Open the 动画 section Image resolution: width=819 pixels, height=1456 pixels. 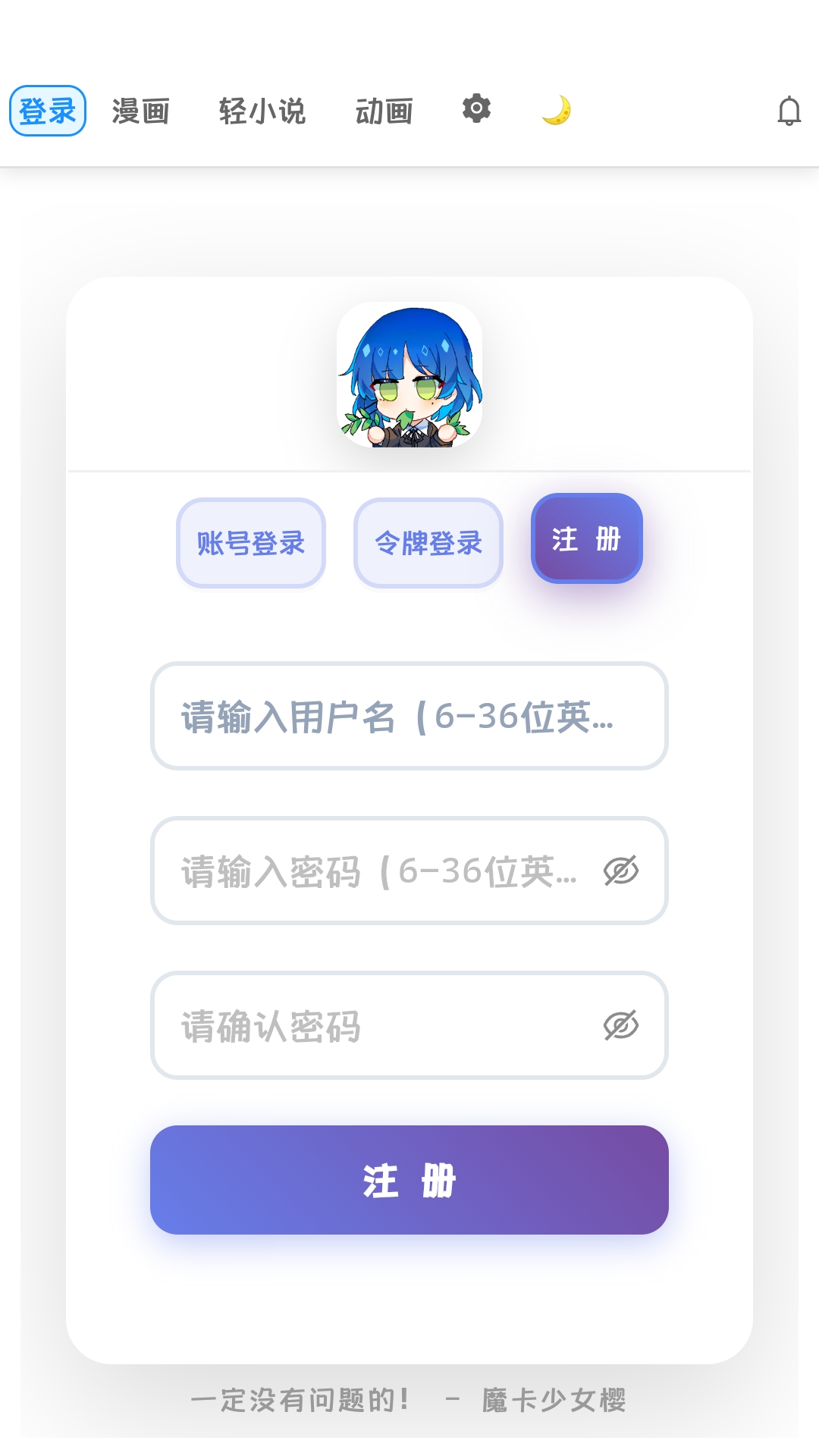tap(384, 111)
